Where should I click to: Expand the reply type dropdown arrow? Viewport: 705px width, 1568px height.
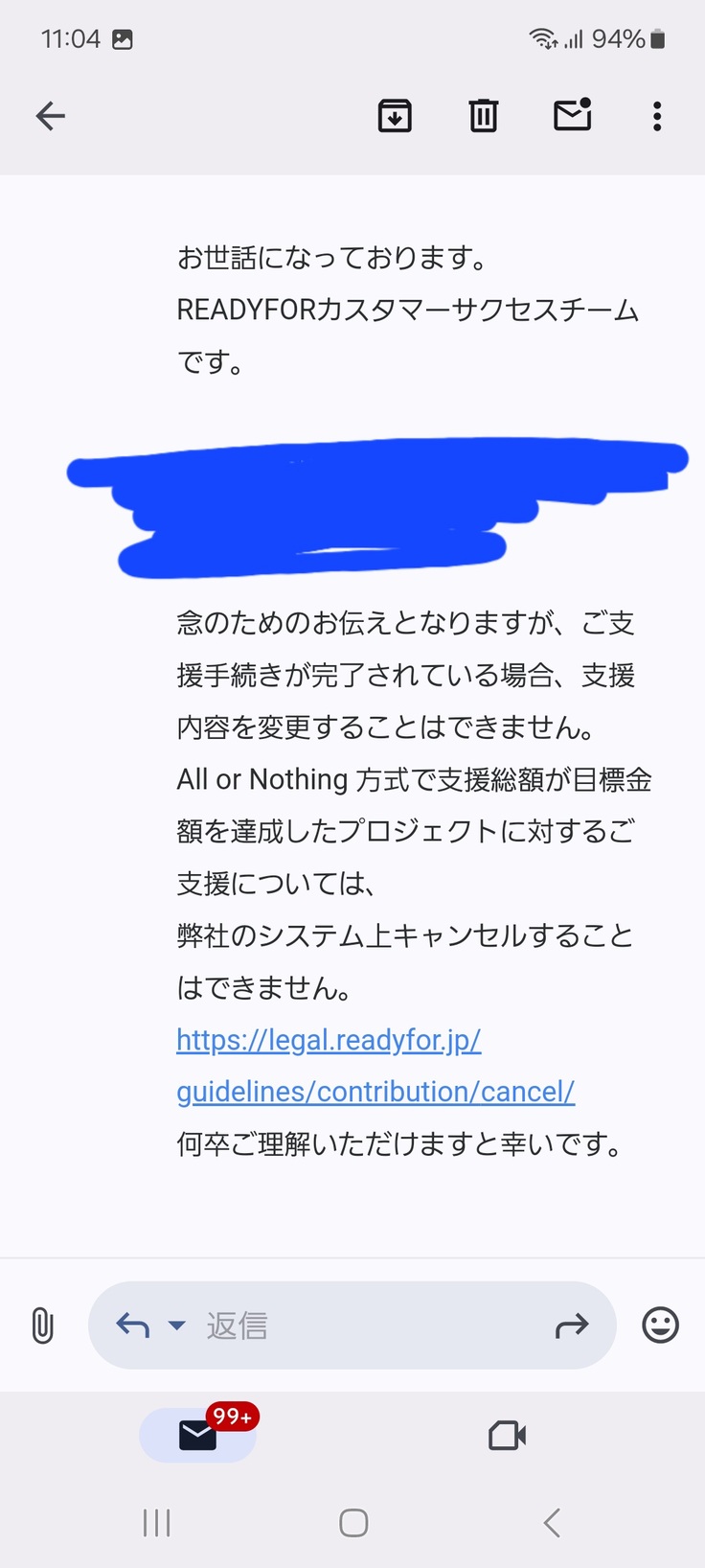177,1326
